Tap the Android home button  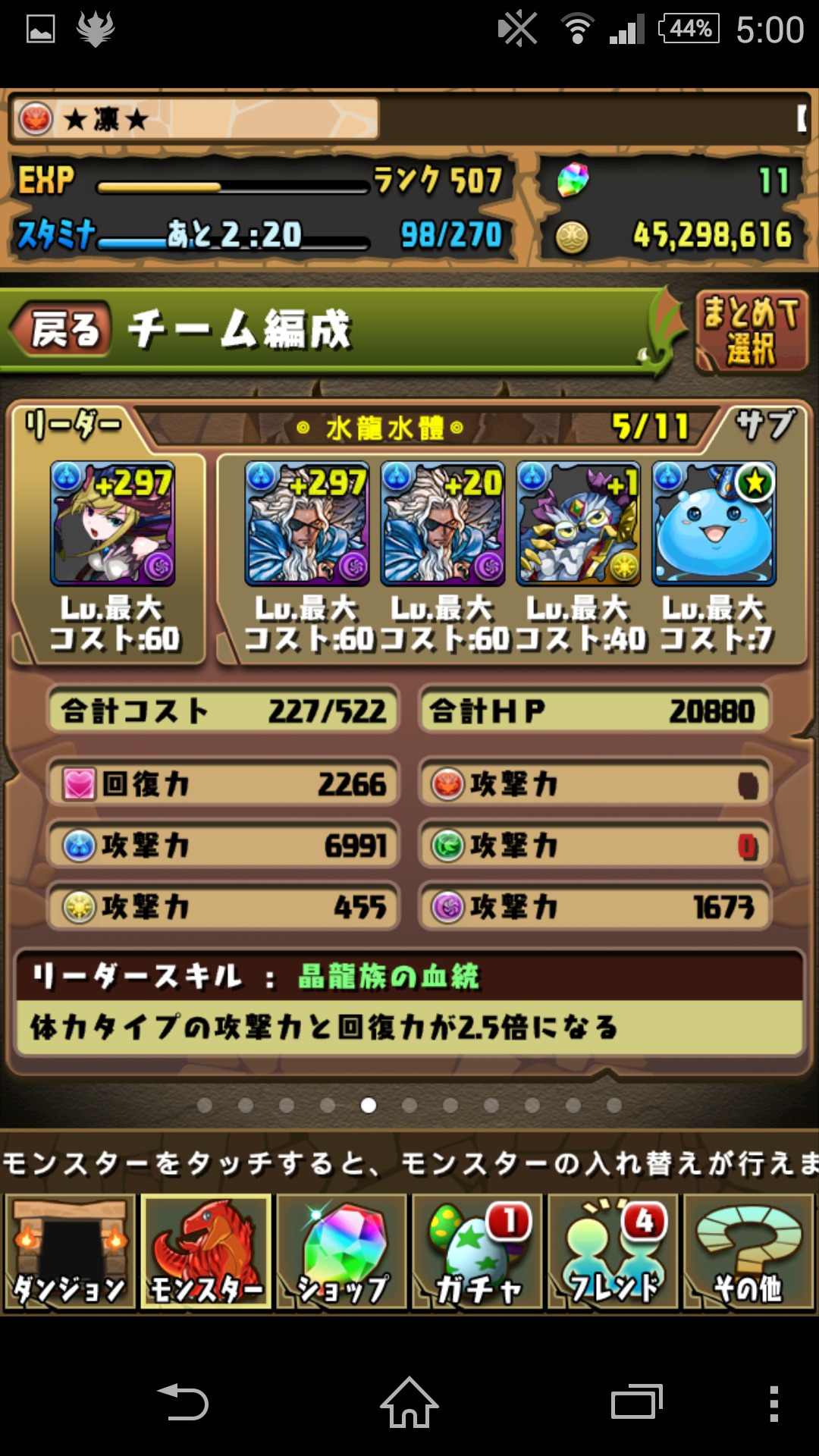pos(409,1402)
